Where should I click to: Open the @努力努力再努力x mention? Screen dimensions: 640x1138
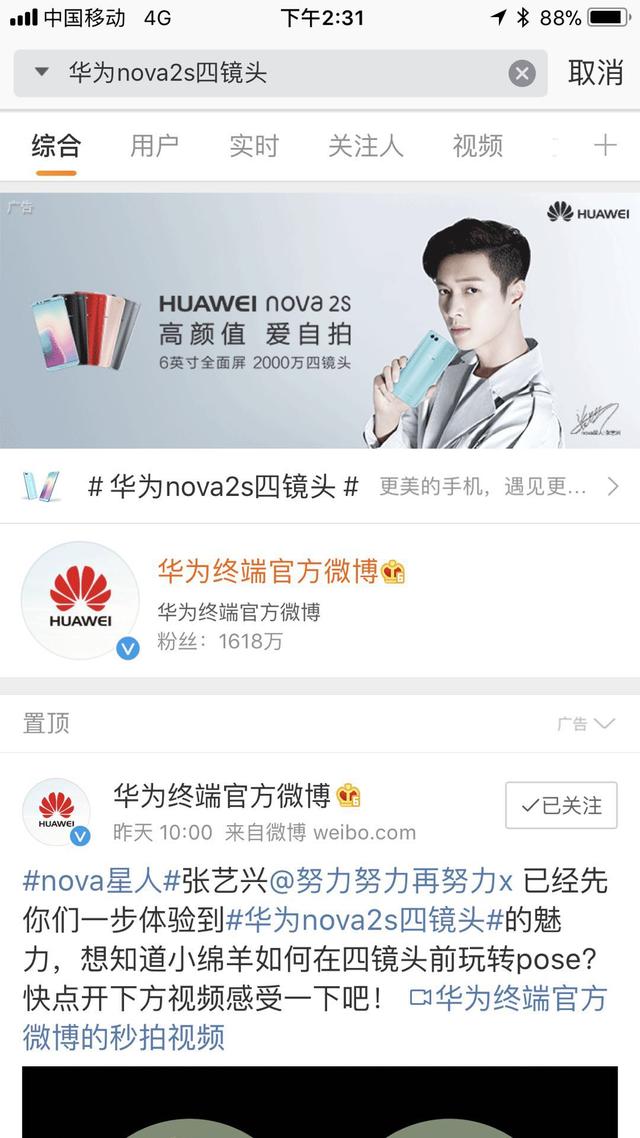point(391,882)
